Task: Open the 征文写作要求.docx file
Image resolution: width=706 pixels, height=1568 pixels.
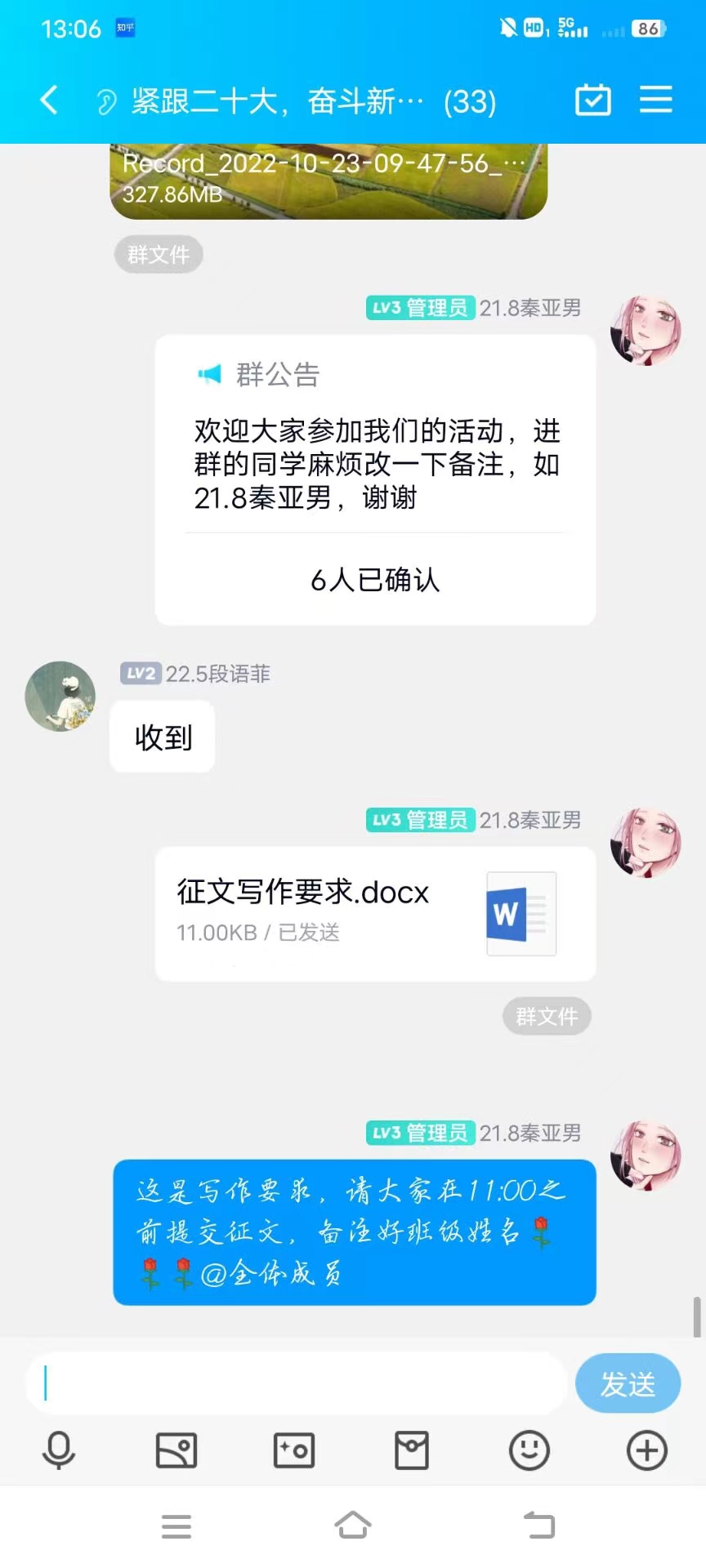Action: click(x=375, y=913)
